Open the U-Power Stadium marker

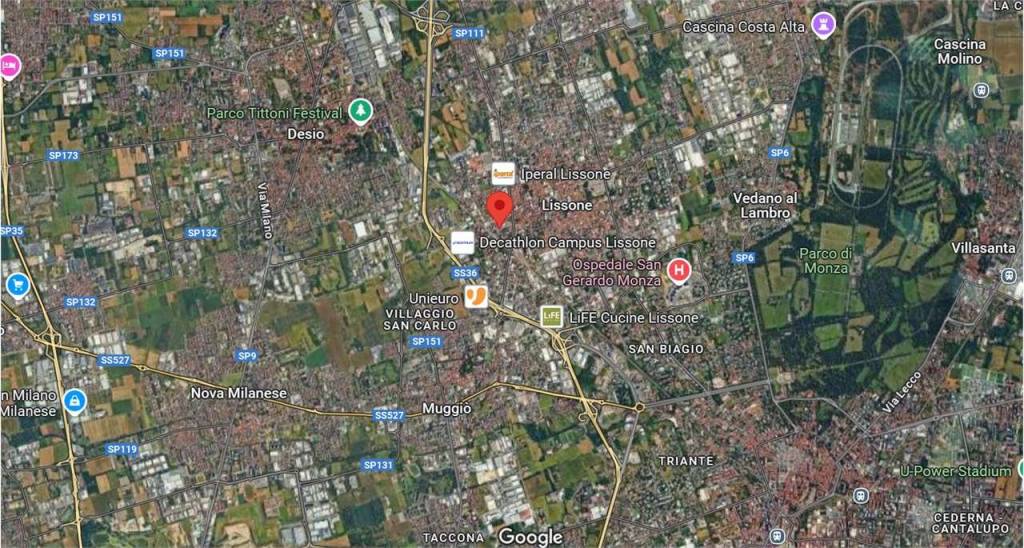click(1020, 468)
